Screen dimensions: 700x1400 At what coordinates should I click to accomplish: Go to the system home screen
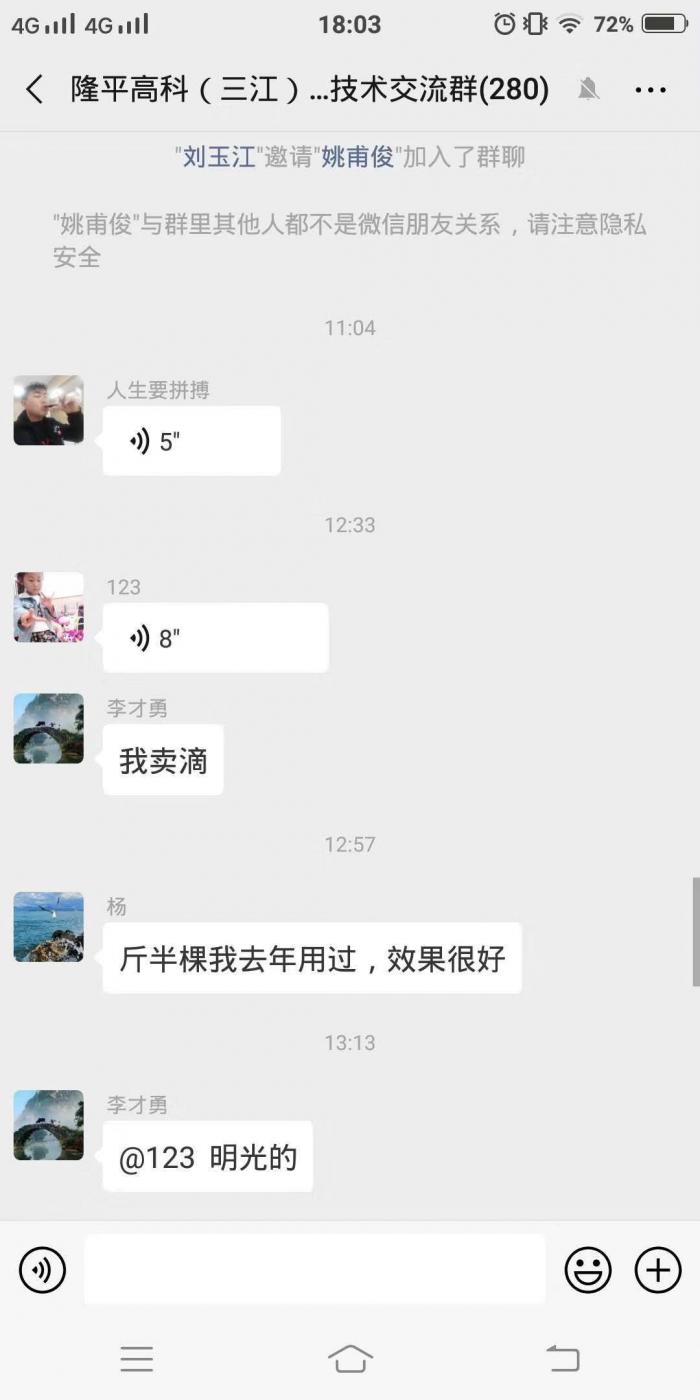350,1358
